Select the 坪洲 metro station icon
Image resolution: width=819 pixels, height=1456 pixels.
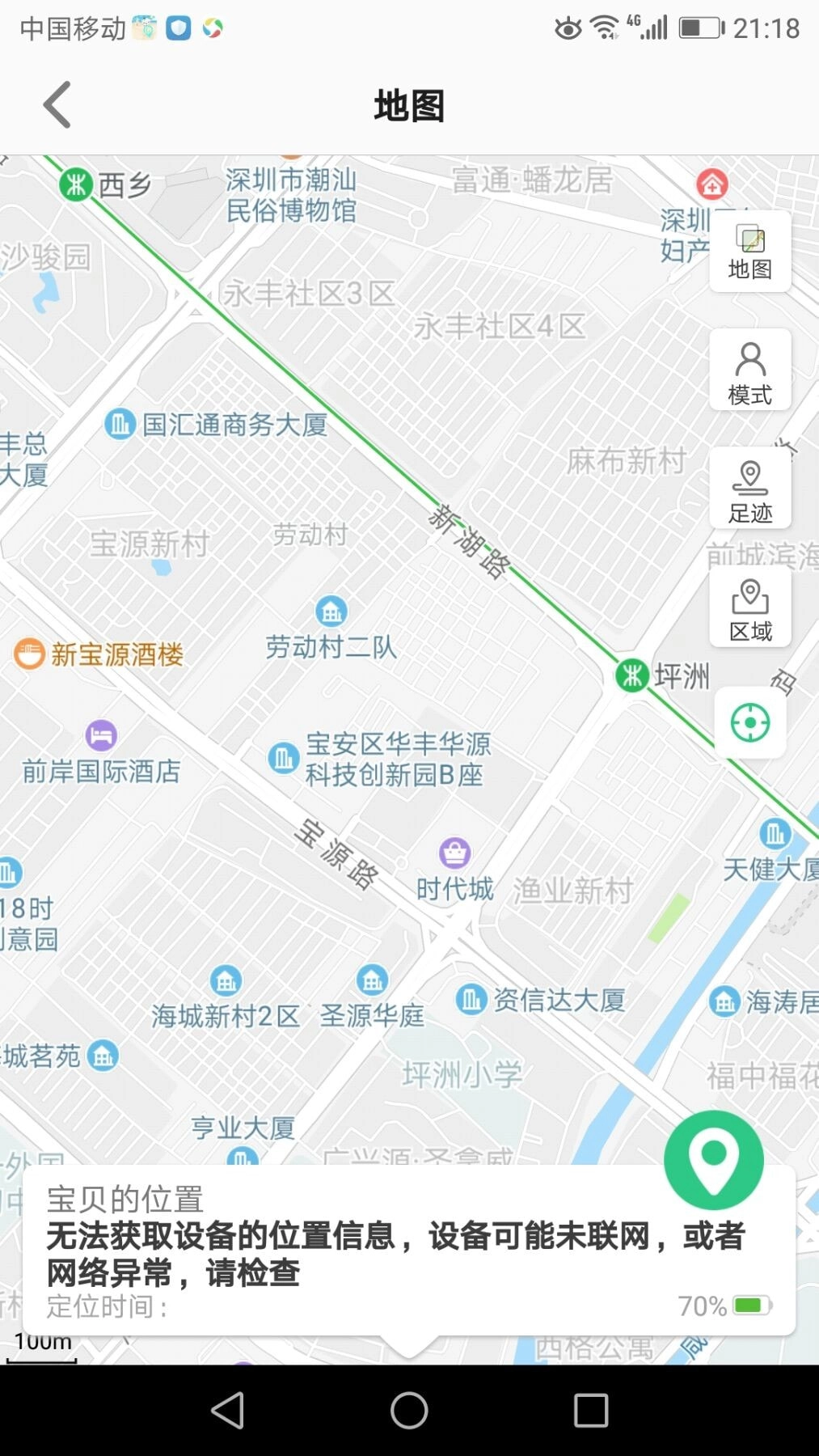click(x=633, y=675)
